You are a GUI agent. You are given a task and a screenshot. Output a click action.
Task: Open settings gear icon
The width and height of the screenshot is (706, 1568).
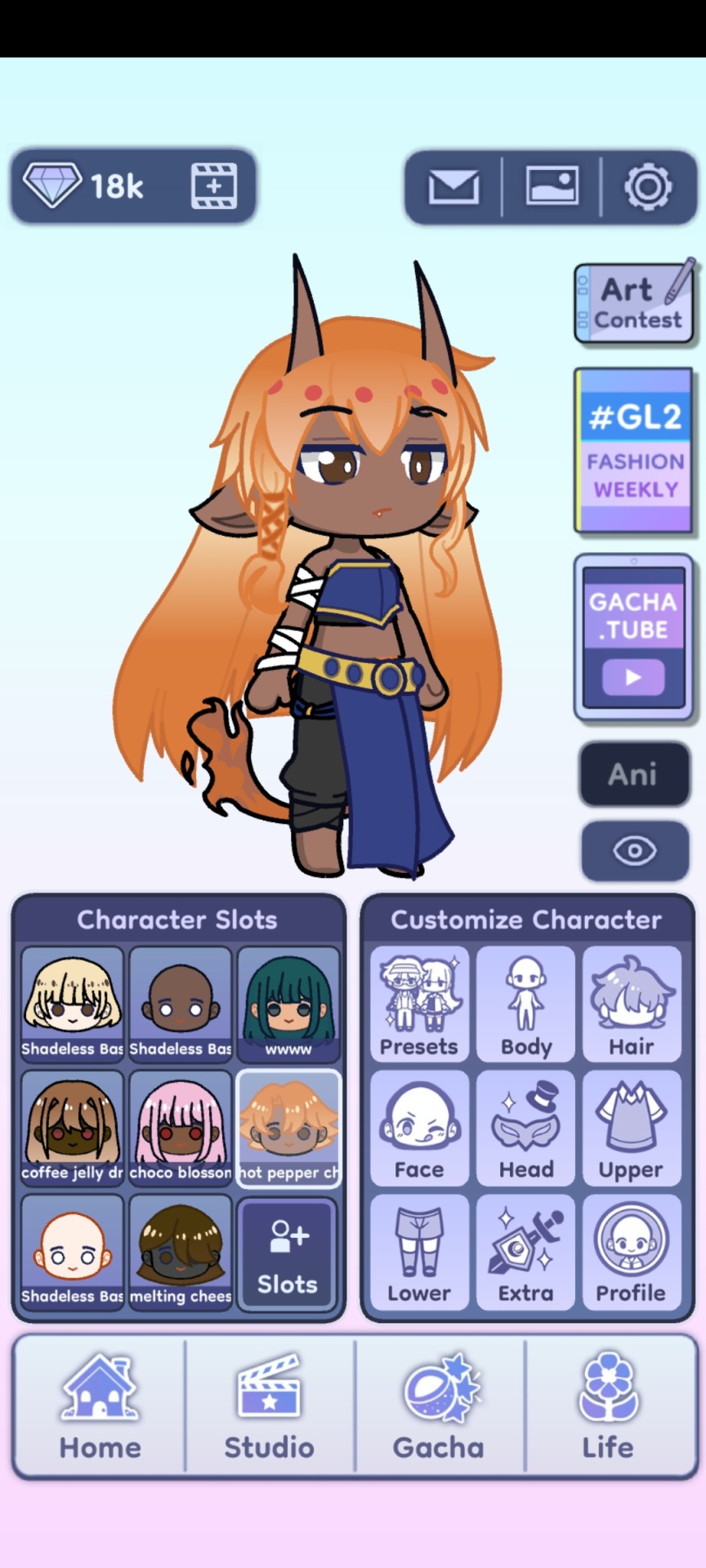click(648, 187)
